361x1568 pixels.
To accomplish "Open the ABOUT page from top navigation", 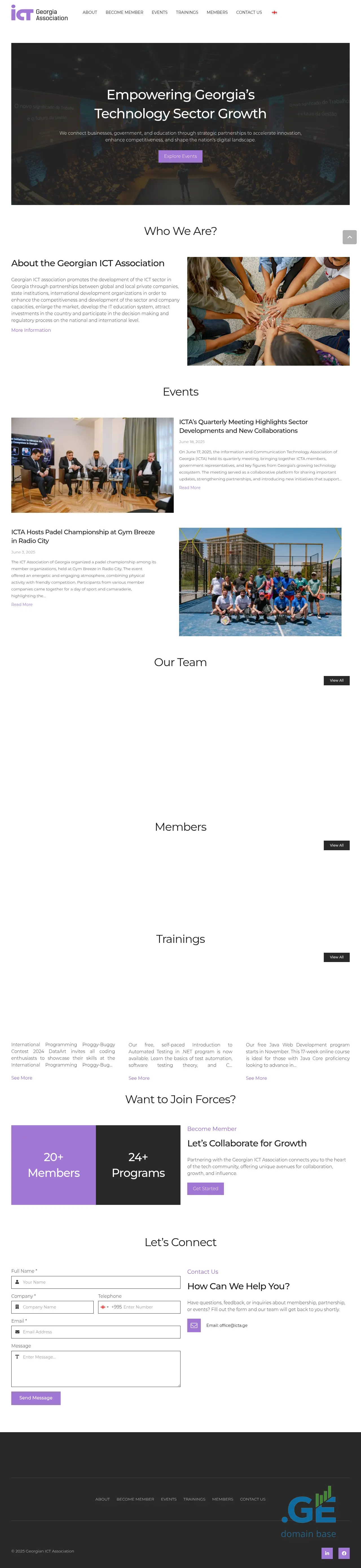I will pyautogui.click(x=90, y=12).
